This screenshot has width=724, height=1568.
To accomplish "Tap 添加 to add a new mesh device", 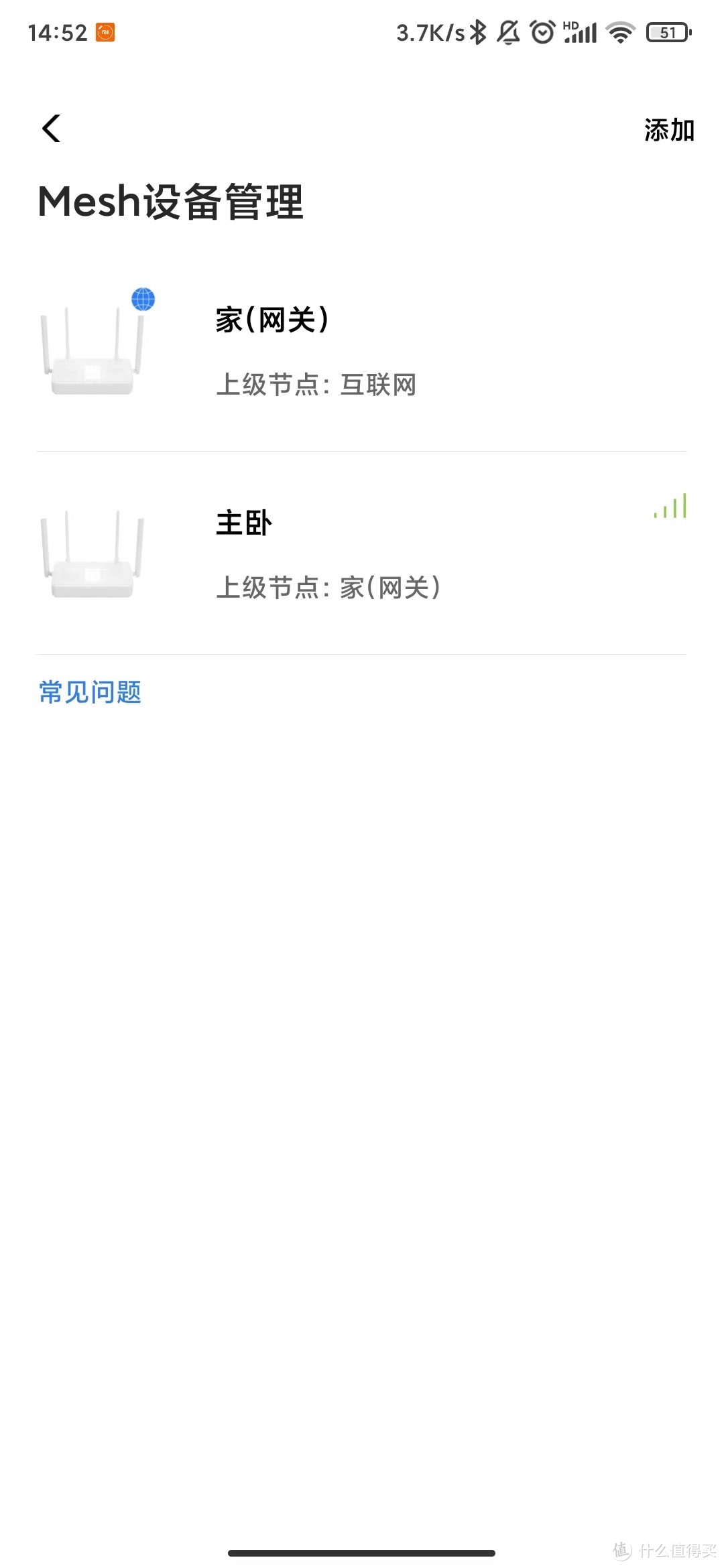I will pyautogui.click(x=667, y=129).
